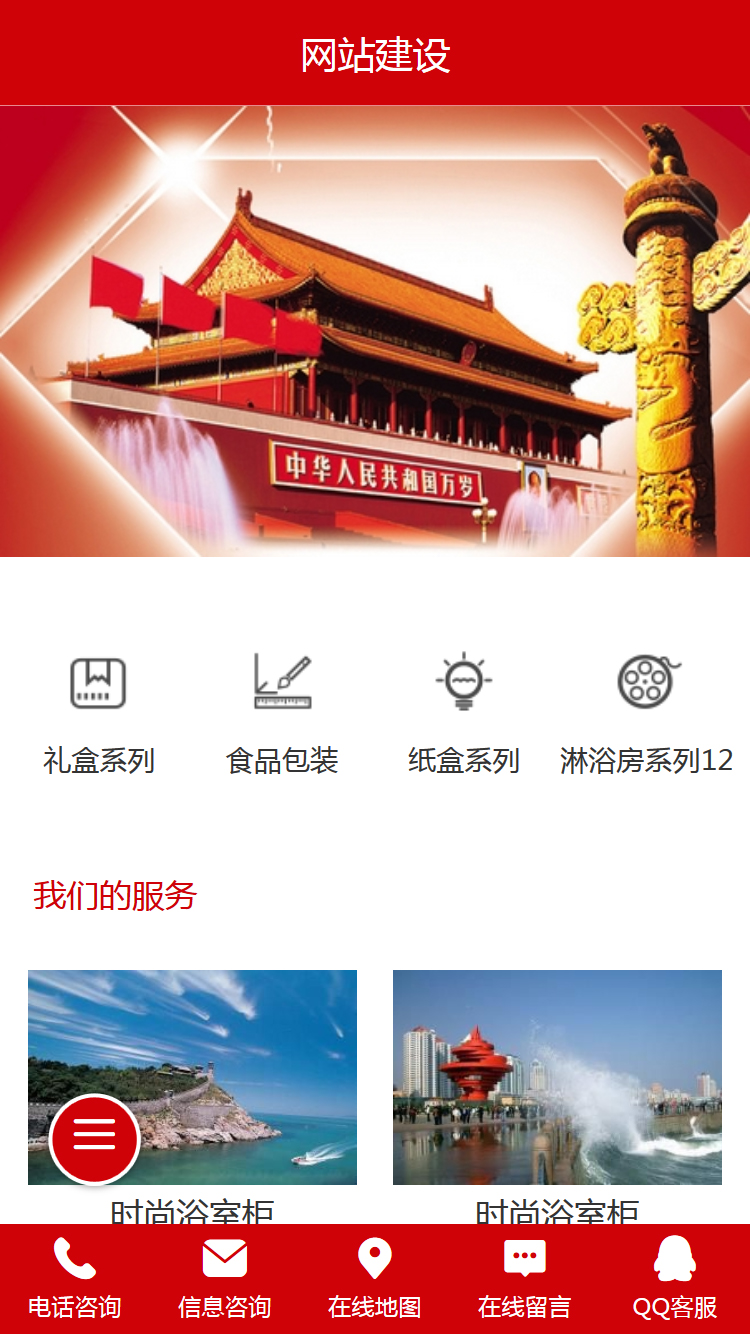Open the 淋浴房系列12 category

coord(646,713)
